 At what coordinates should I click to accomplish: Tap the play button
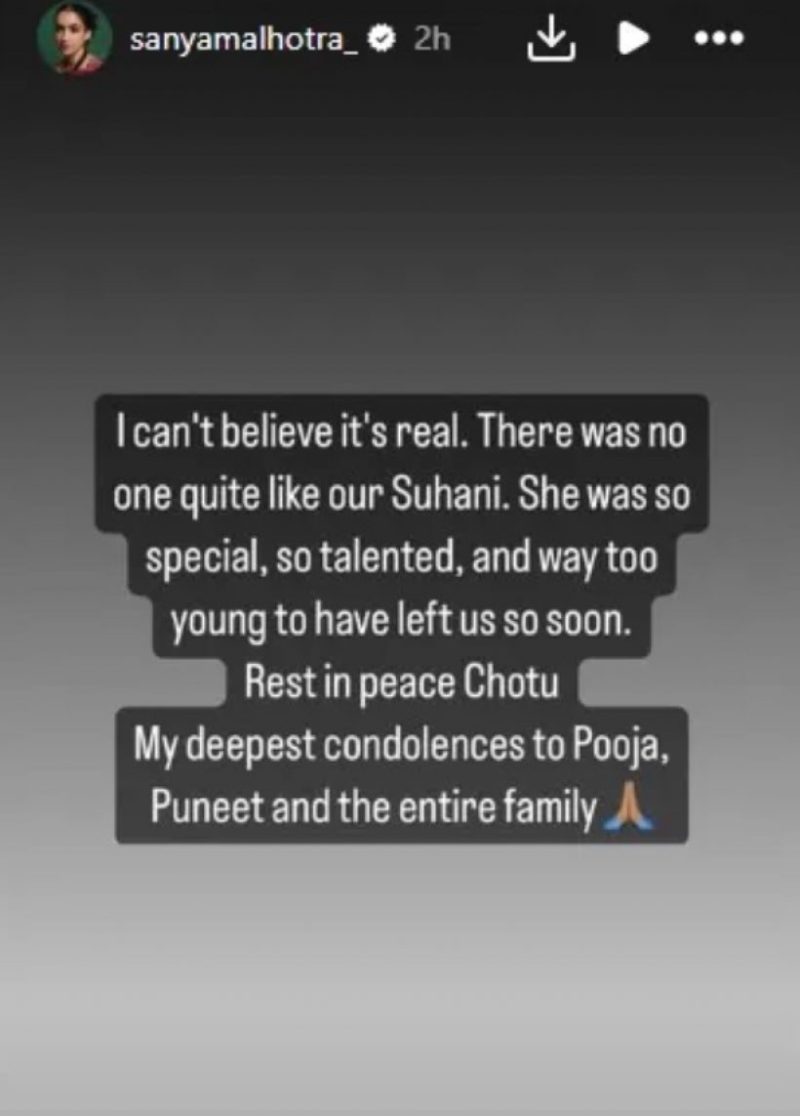tap(634, 40)
